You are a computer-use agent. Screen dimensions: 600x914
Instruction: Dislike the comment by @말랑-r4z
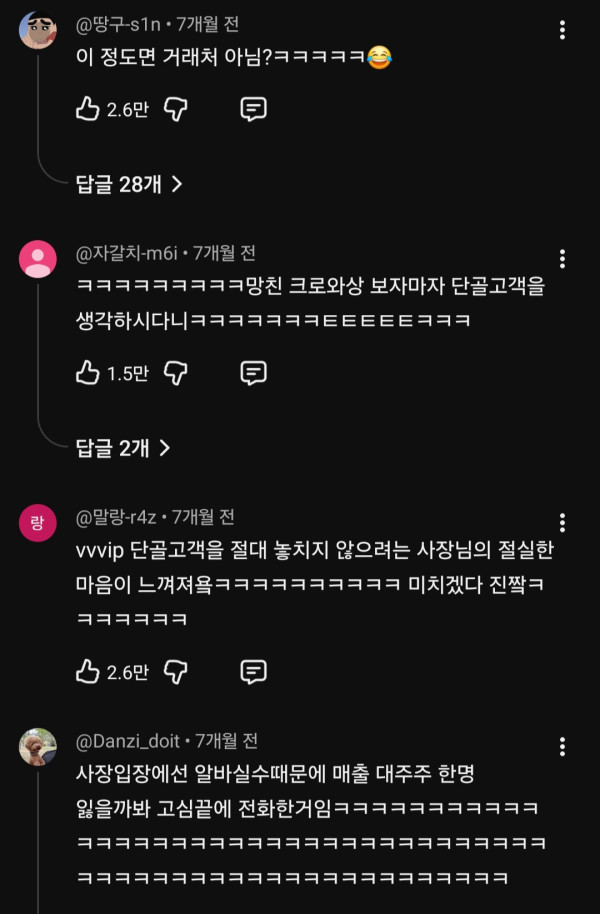click(x=176, y=671)
